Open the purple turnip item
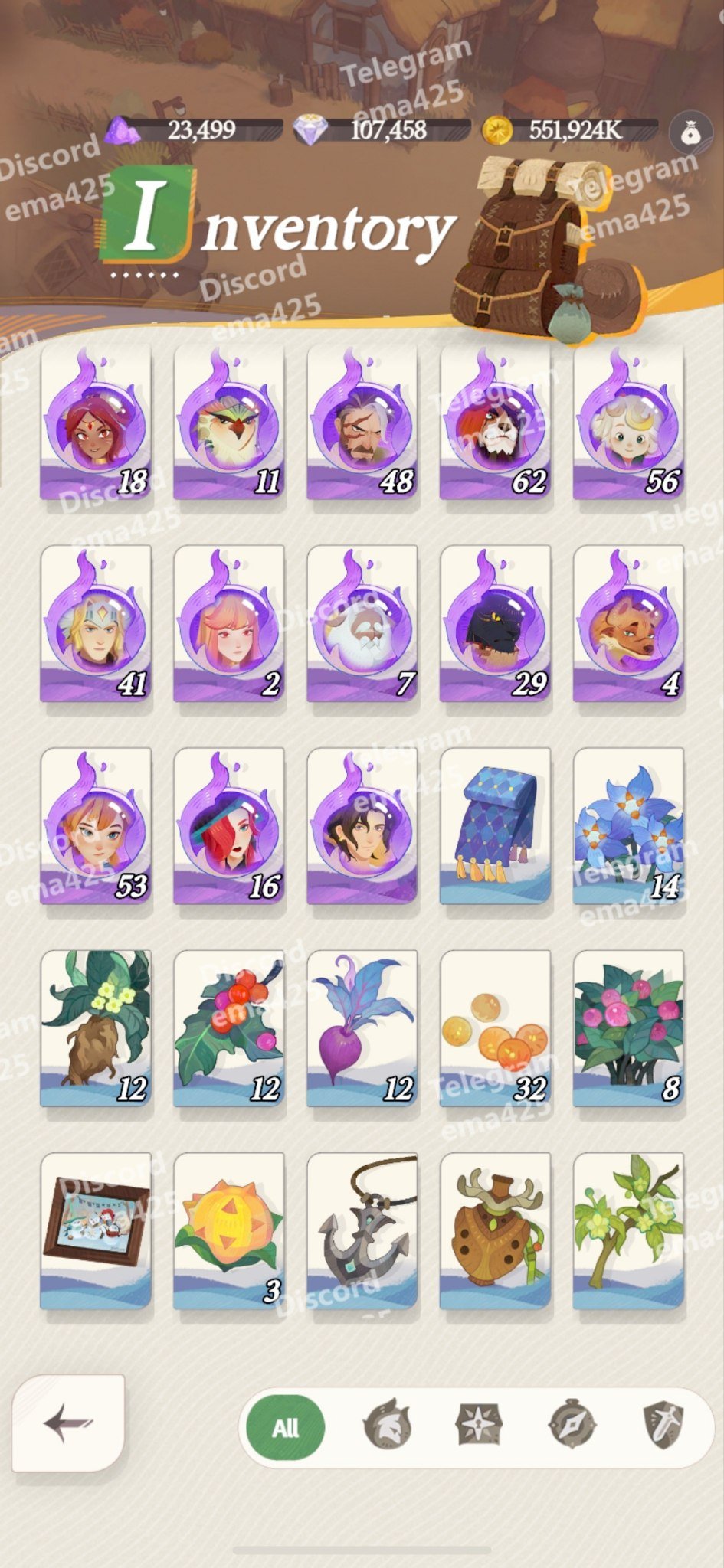This screenshot has width=724, height=1568. point(362,1028)
